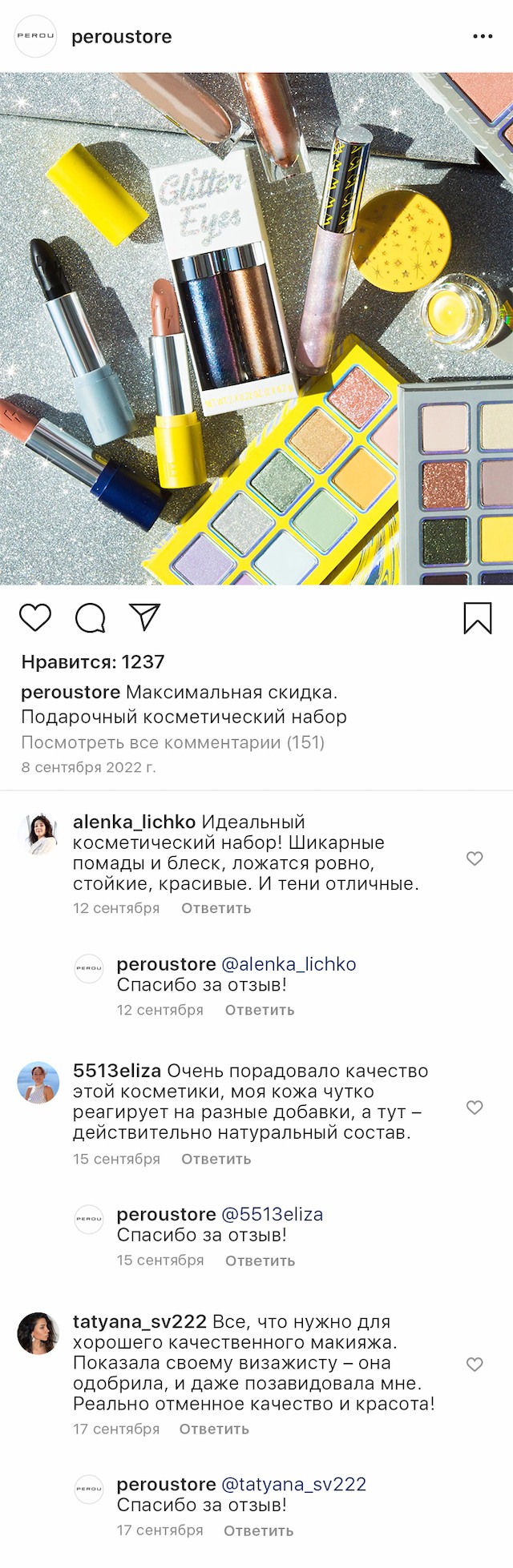
Task: Open the comment icon under the post
Action: (x=91, y=618)
